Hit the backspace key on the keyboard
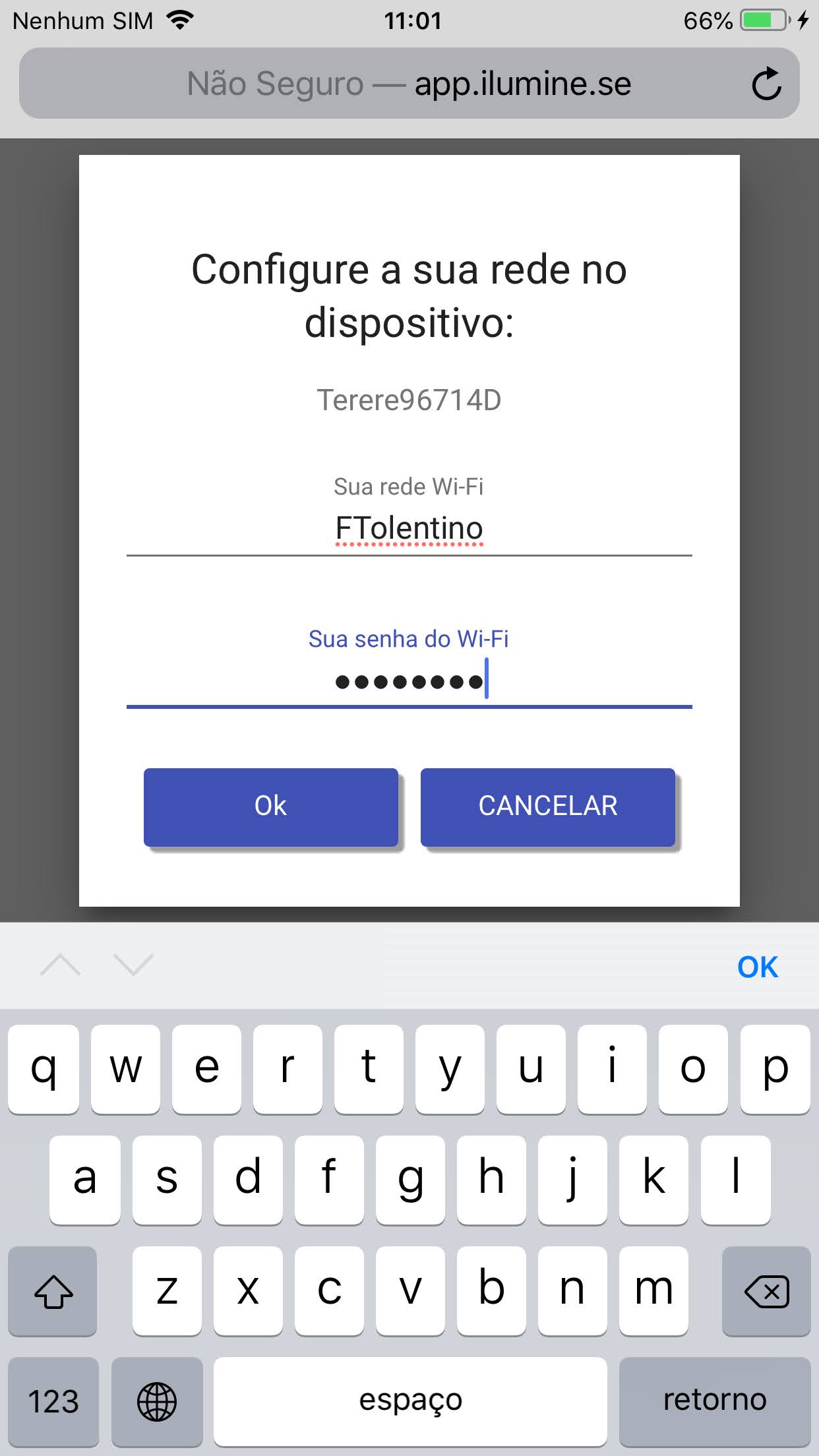 (766, 1291)
